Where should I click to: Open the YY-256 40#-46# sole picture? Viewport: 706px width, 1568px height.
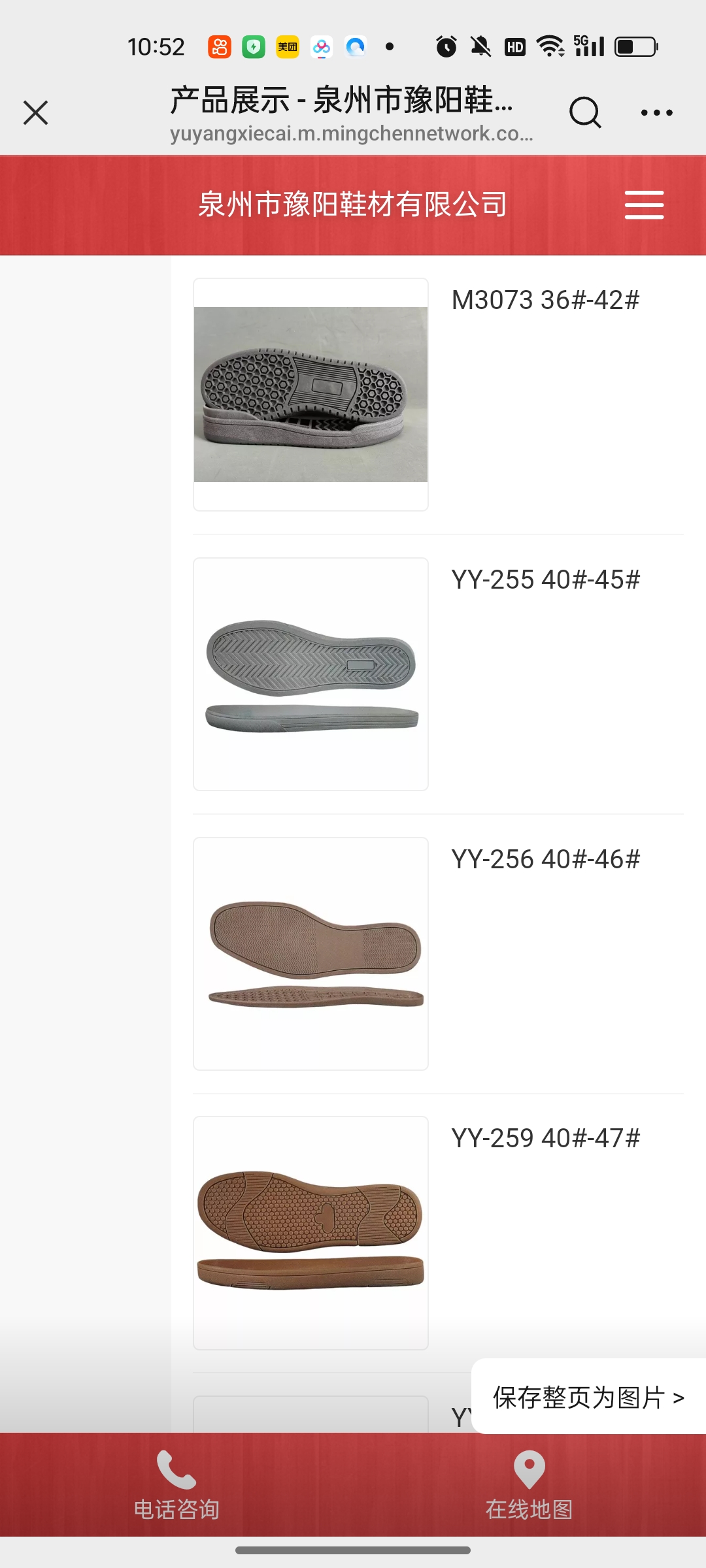pos(311,954)
